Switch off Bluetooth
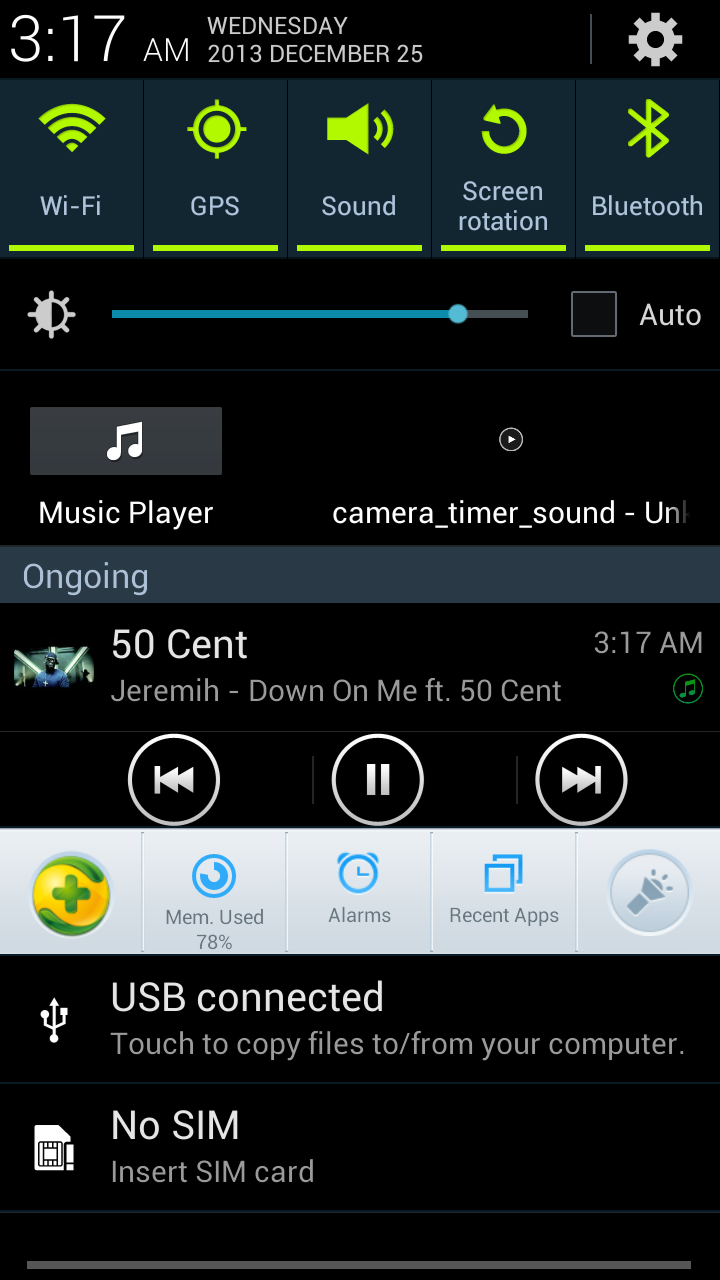The image size is (720, 1280). pyautogui.click(x=647, y=166)
